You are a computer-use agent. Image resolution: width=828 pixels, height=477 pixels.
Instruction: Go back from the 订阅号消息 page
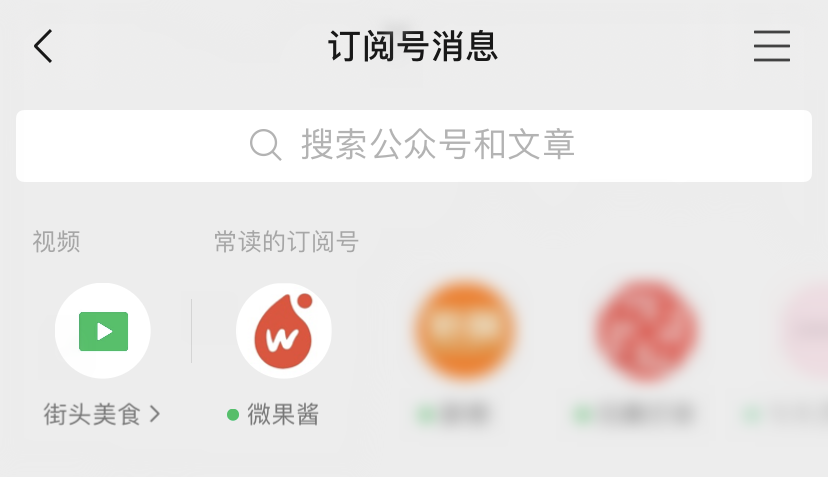click(x=43, y=46)
